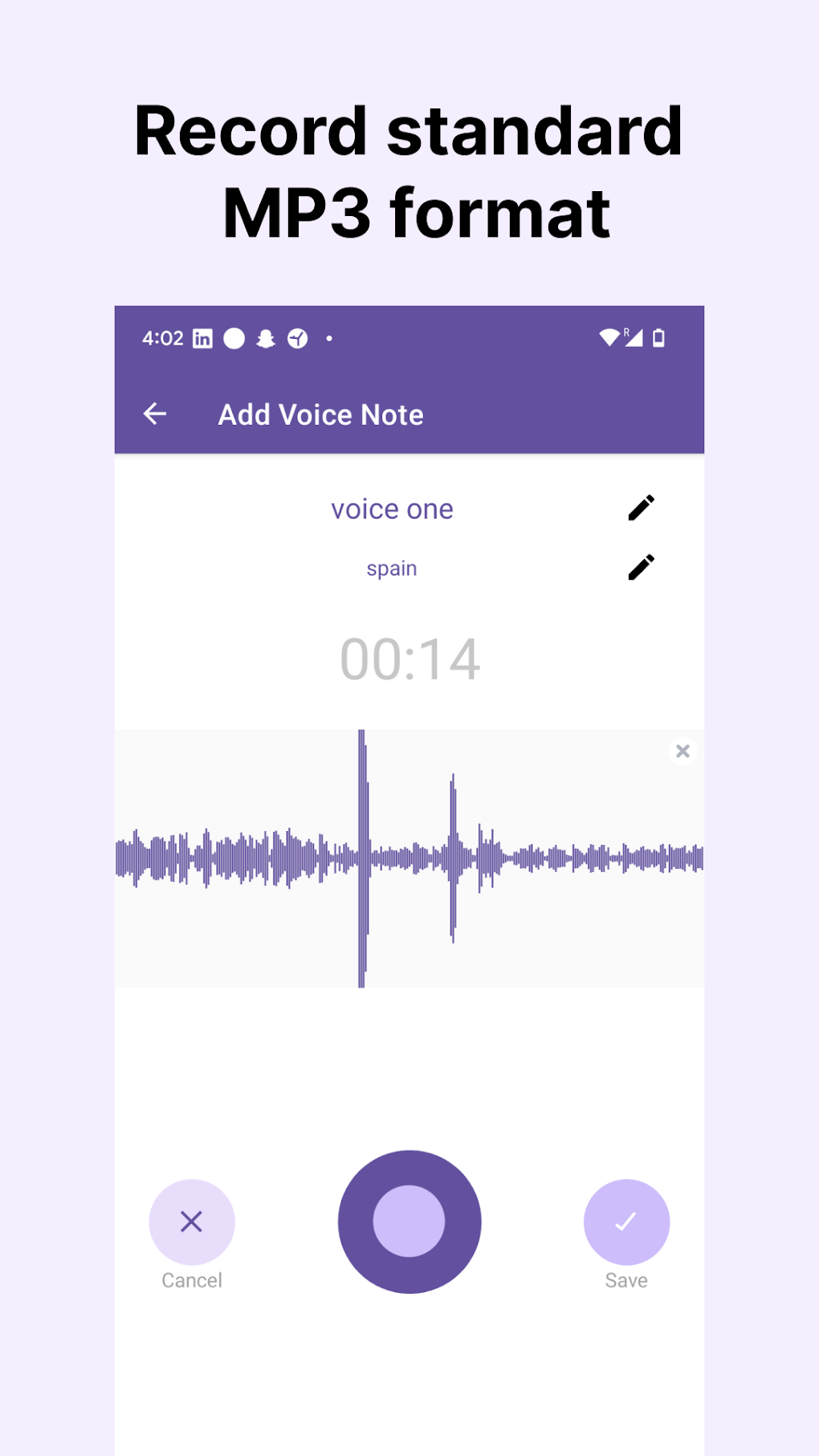The height and width of the screenshot is (1456, 819).
Task: Tap the voice one title text
Action: (393, 508)
